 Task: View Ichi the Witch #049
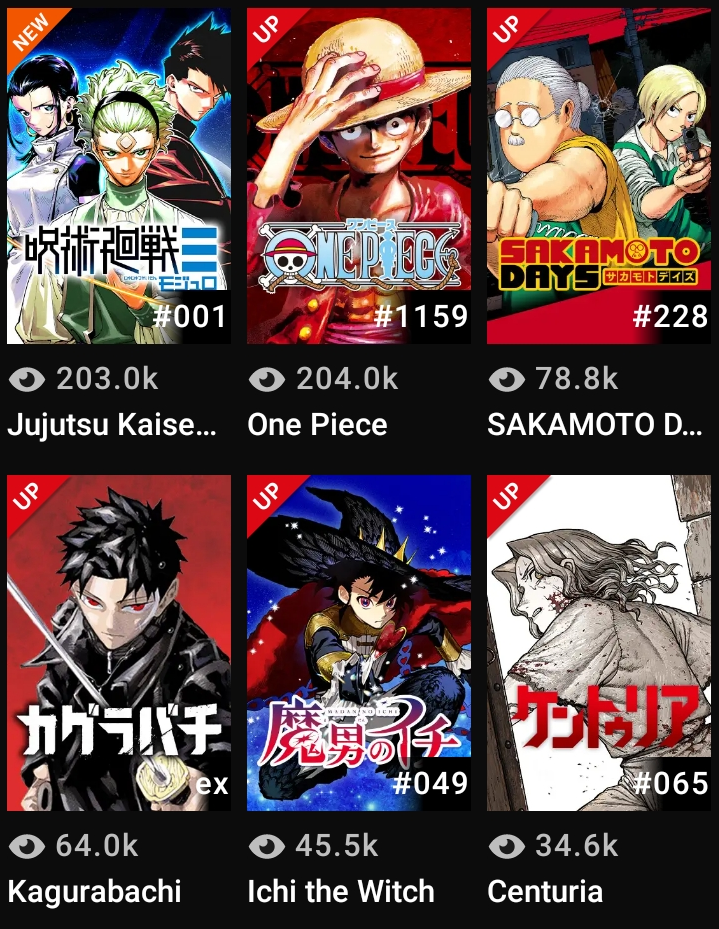[359, 643]
